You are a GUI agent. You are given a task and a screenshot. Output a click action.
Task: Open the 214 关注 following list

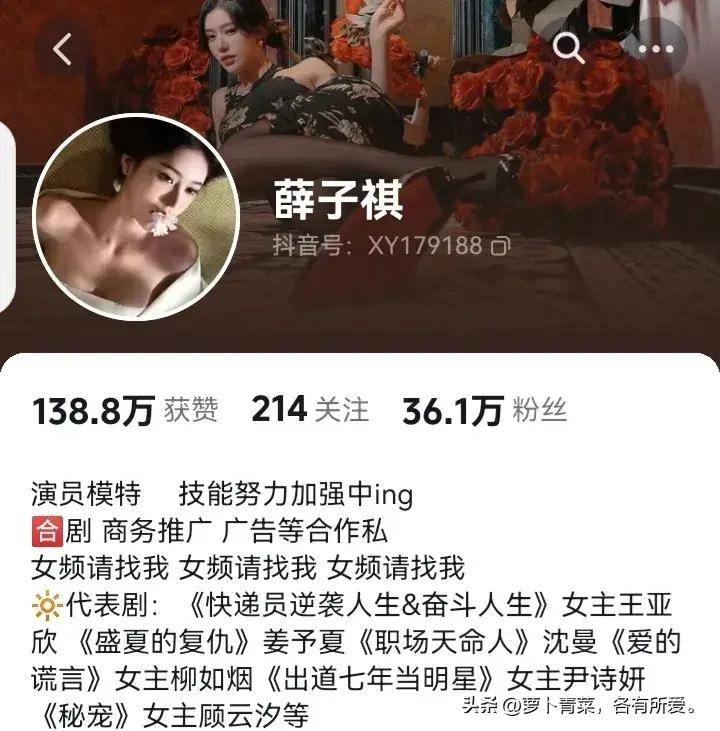coord(309,409)
